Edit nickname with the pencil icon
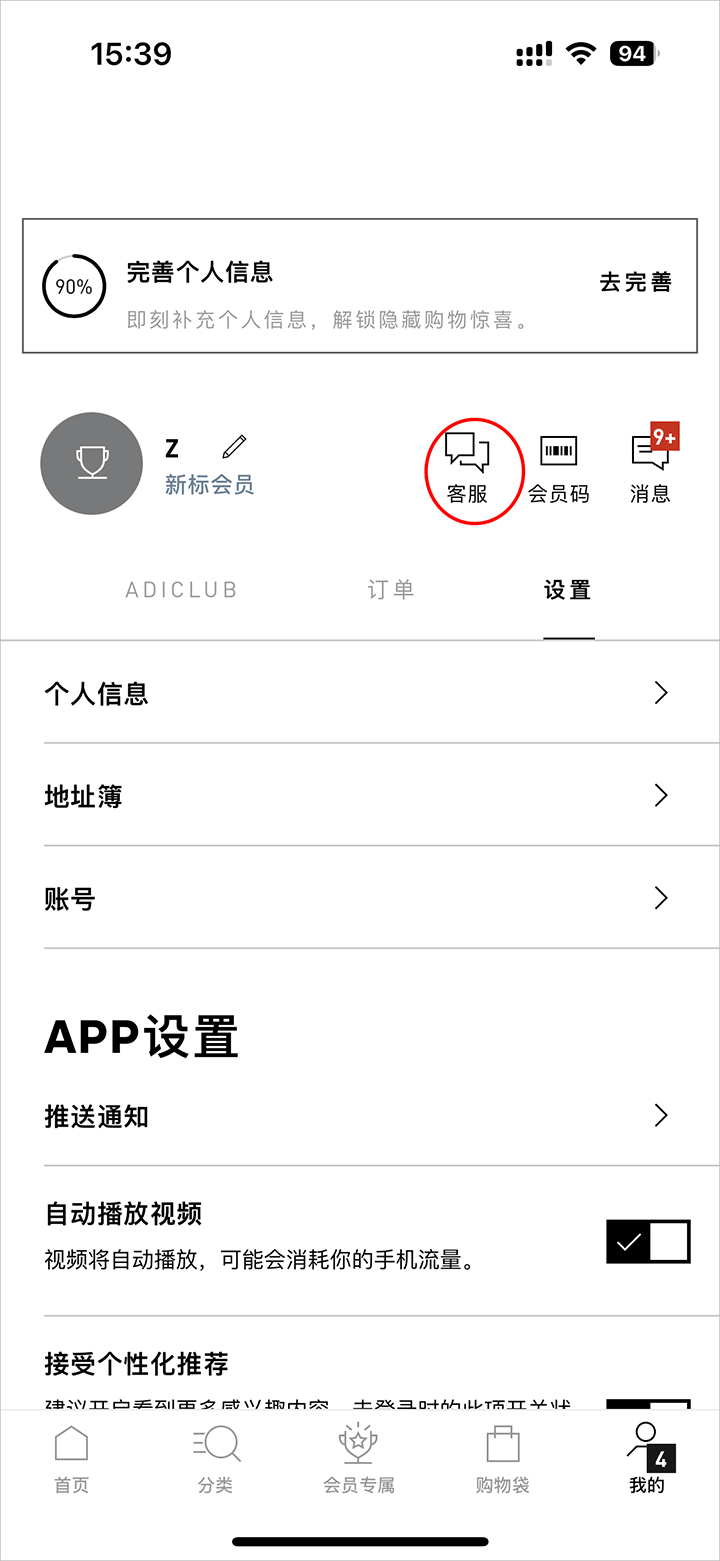The height and width of the screenshot is (1561, 720). [x=234, y=446]
